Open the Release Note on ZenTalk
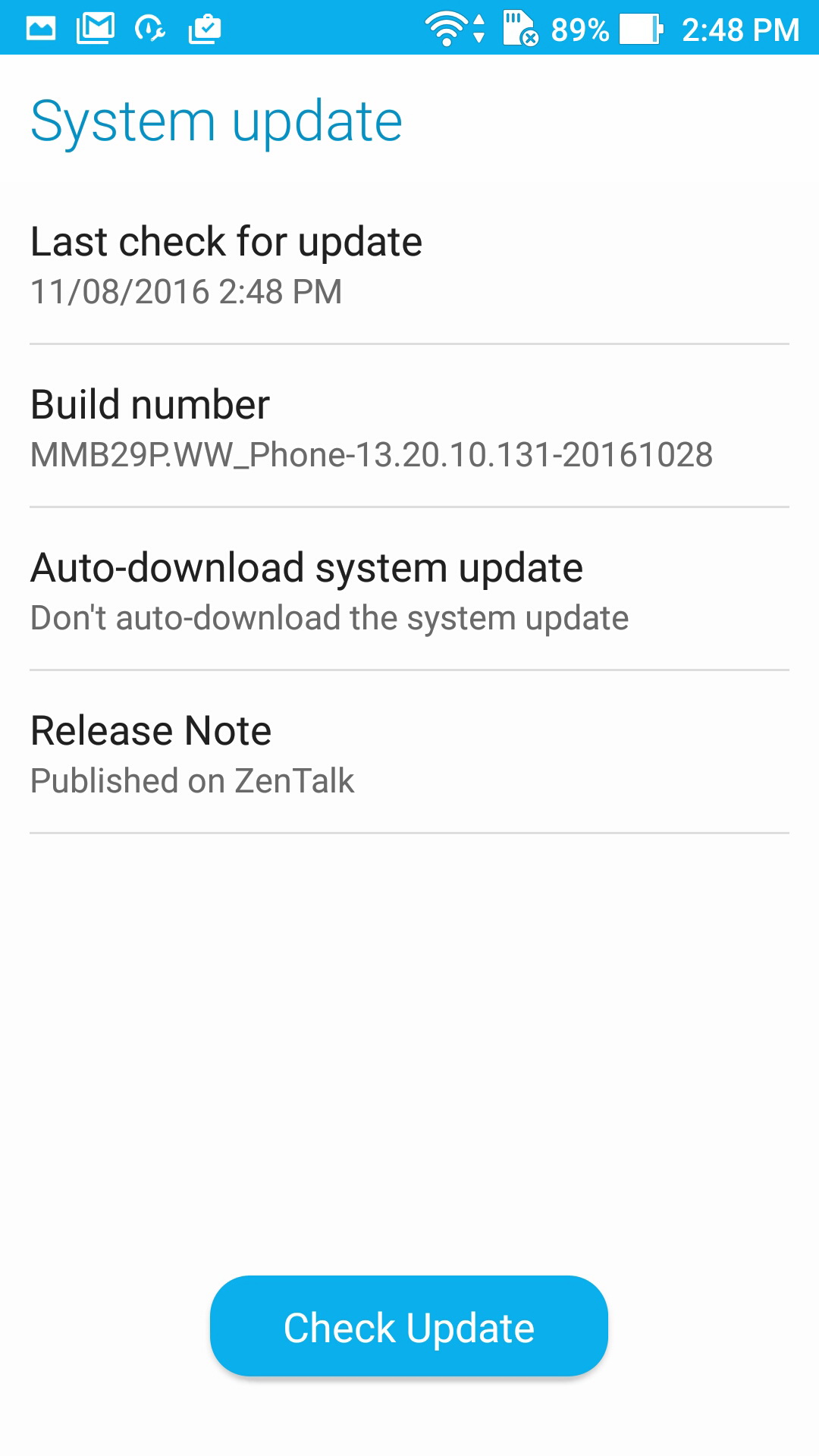This screenshot has width=819, height=1456. point(409,752)
